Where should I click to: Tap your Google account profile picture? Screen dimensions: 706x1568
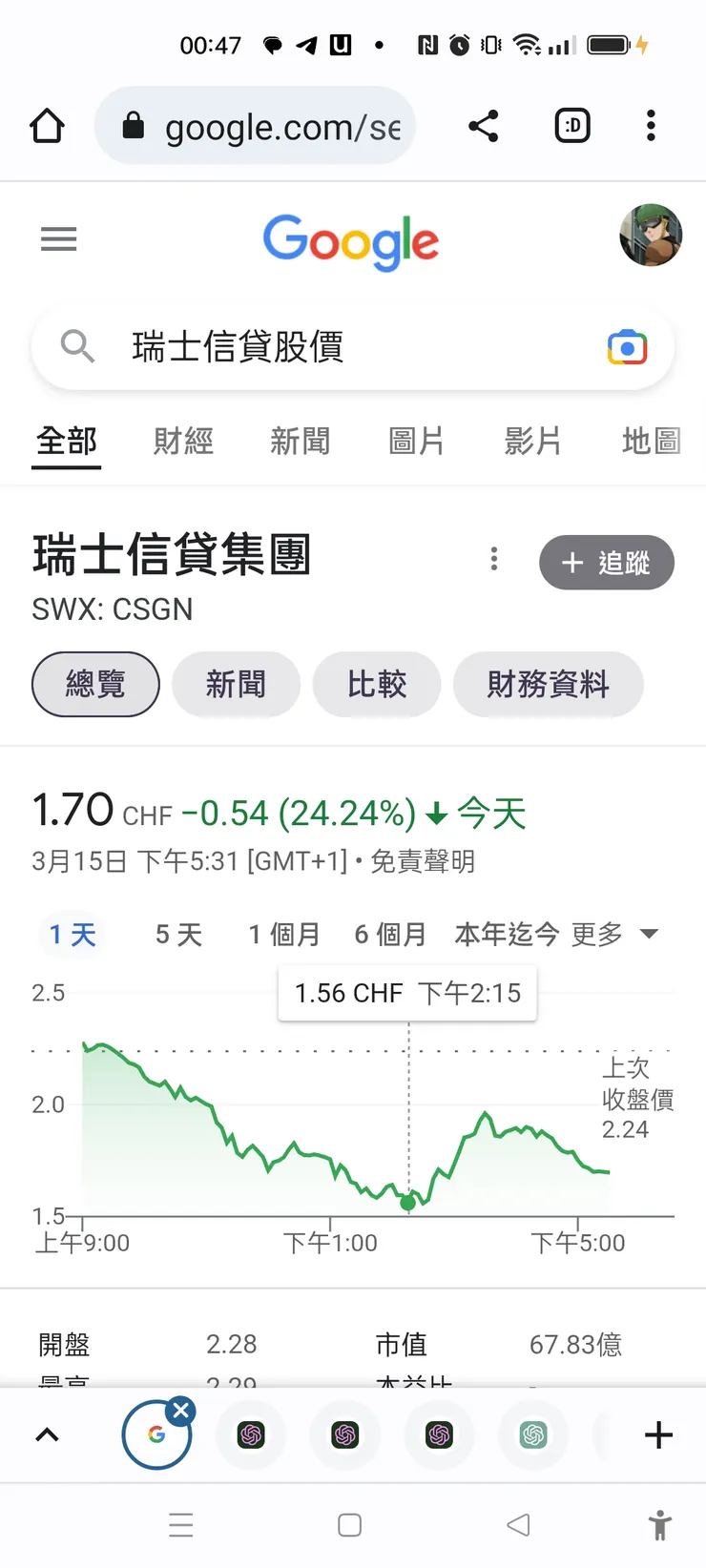point(651,236)
